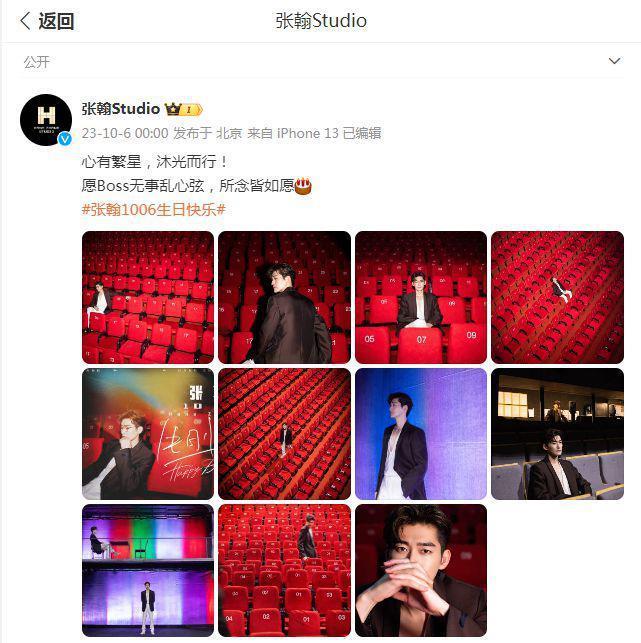Screen dimensions: 641x643
Task: Open photo of man sitting sideways among seats
Action: (x=148, y=297)
